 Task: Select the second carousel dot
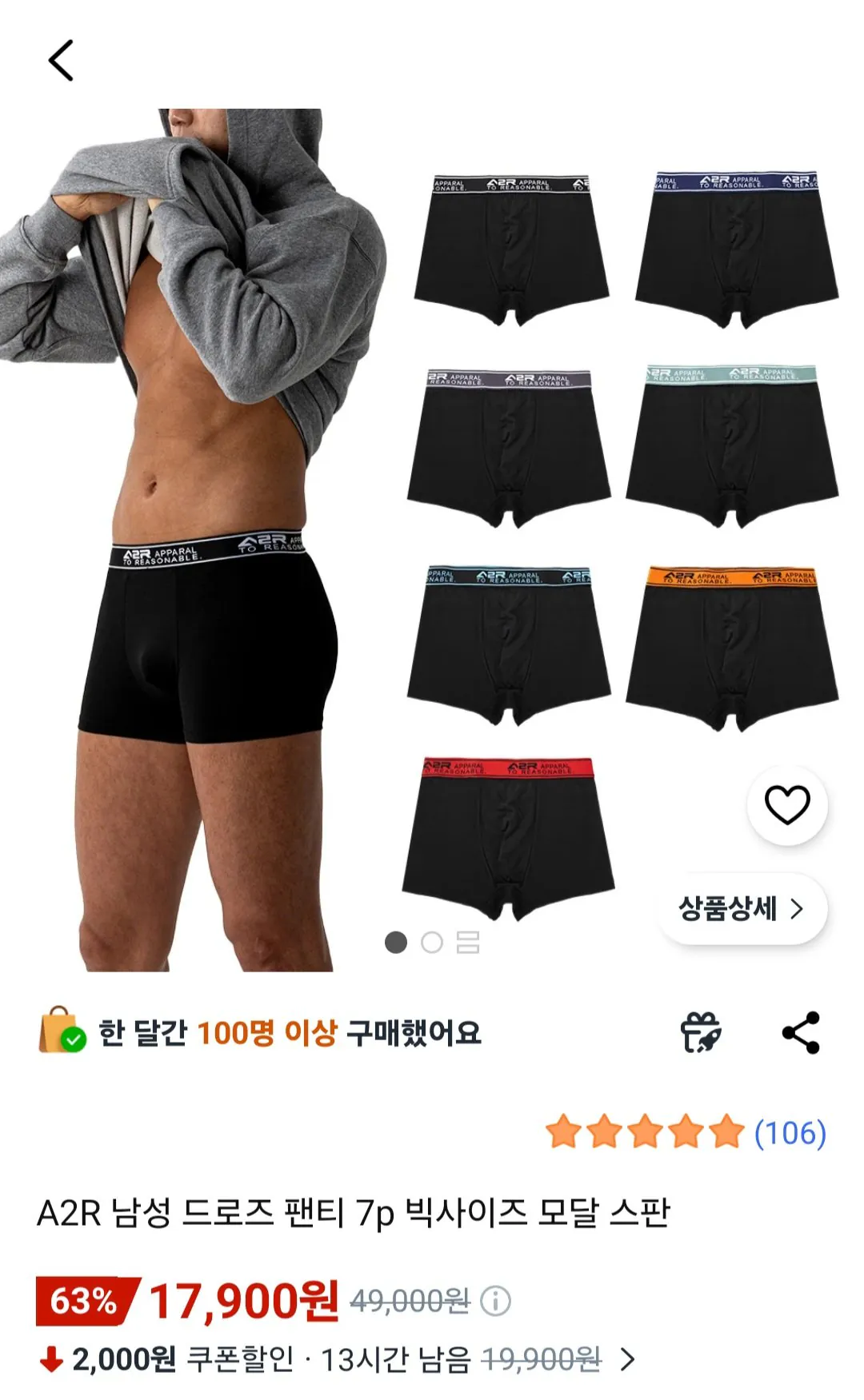point(431,943)
